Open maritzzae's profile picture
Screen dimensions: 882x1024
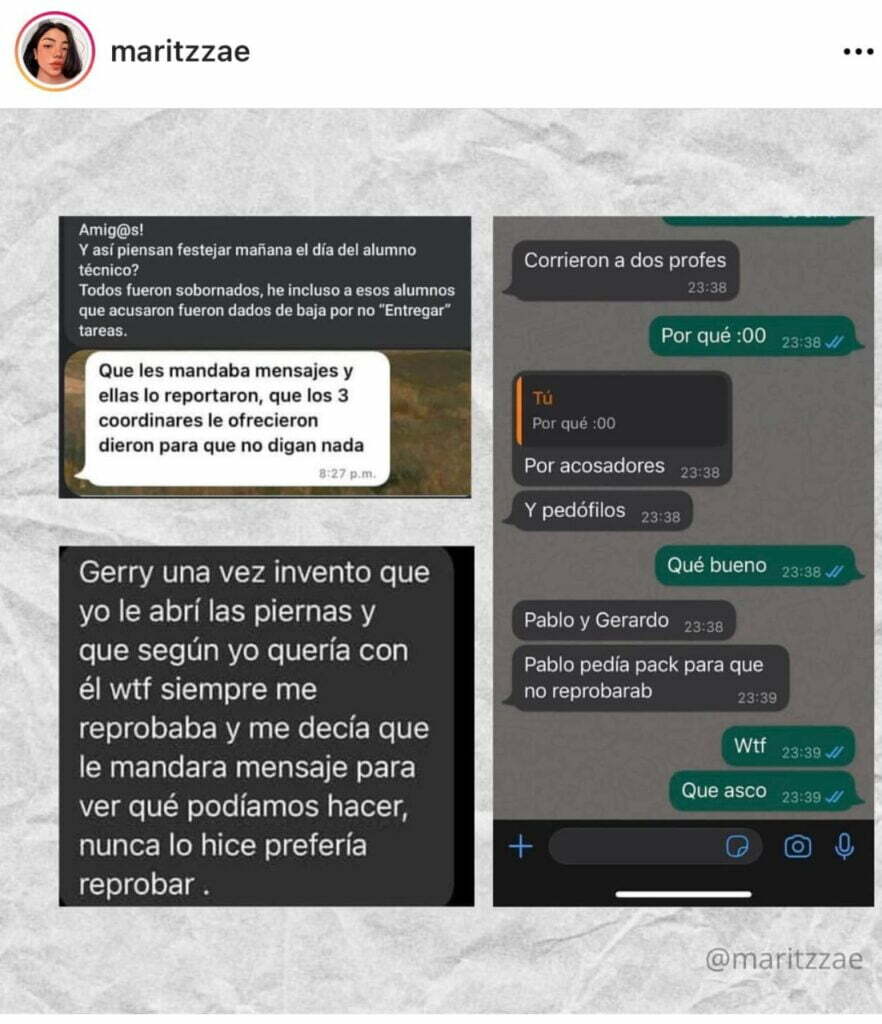(x=54, y=52)
